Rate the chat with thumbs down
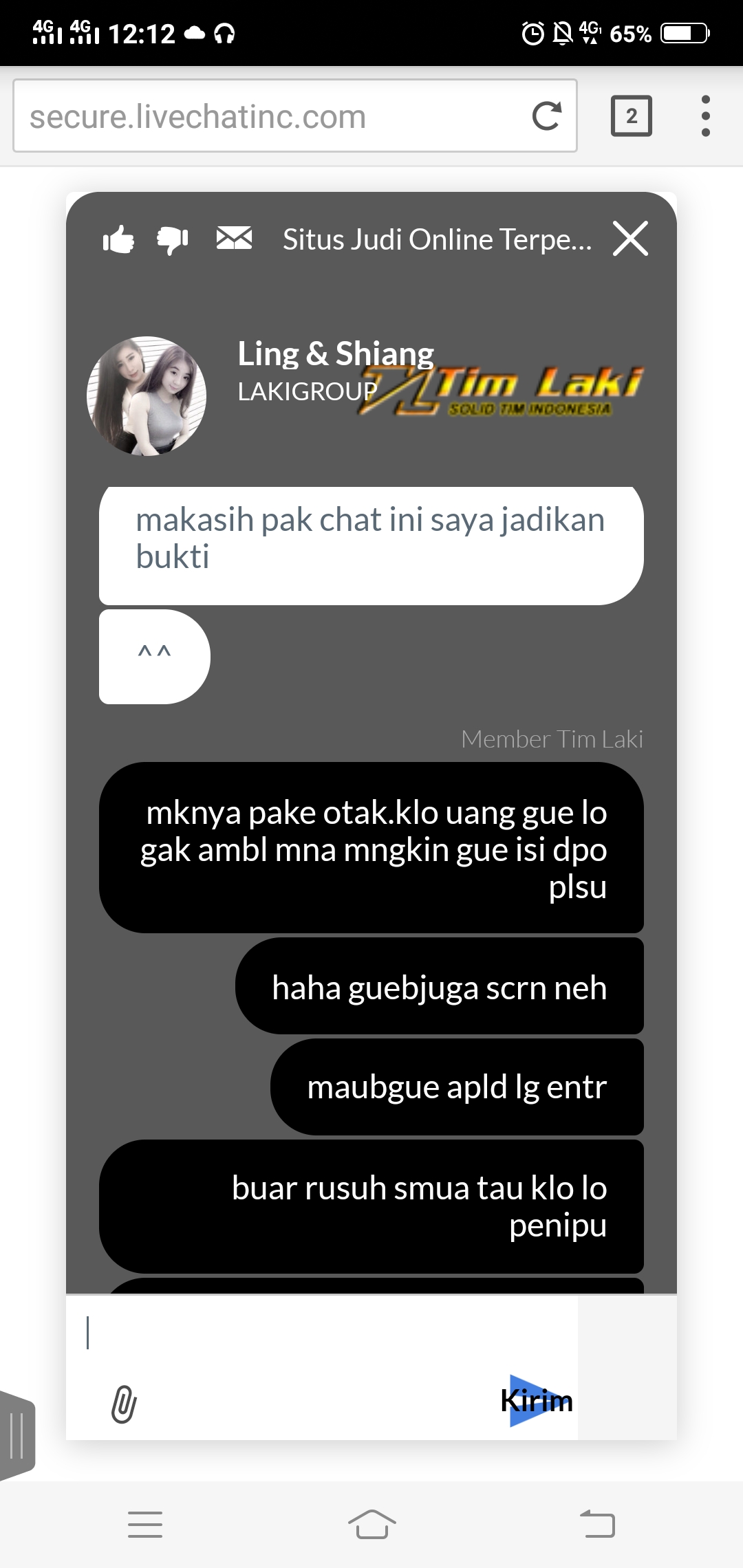The width and height of the screenshot is (743, 1568). (172, 240)
